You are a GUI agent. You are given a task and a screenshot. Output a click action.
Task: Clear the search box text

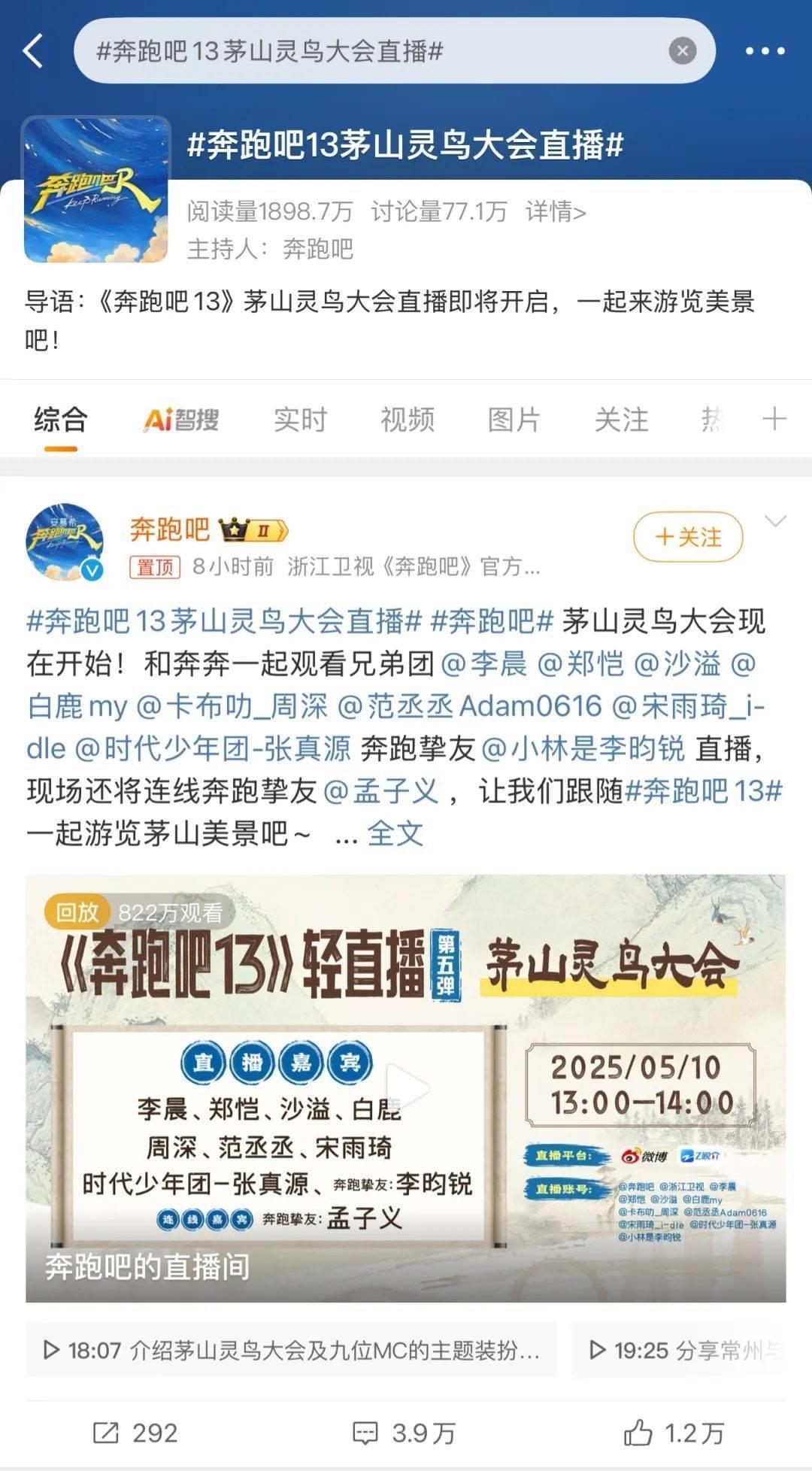tap(682, 51)
